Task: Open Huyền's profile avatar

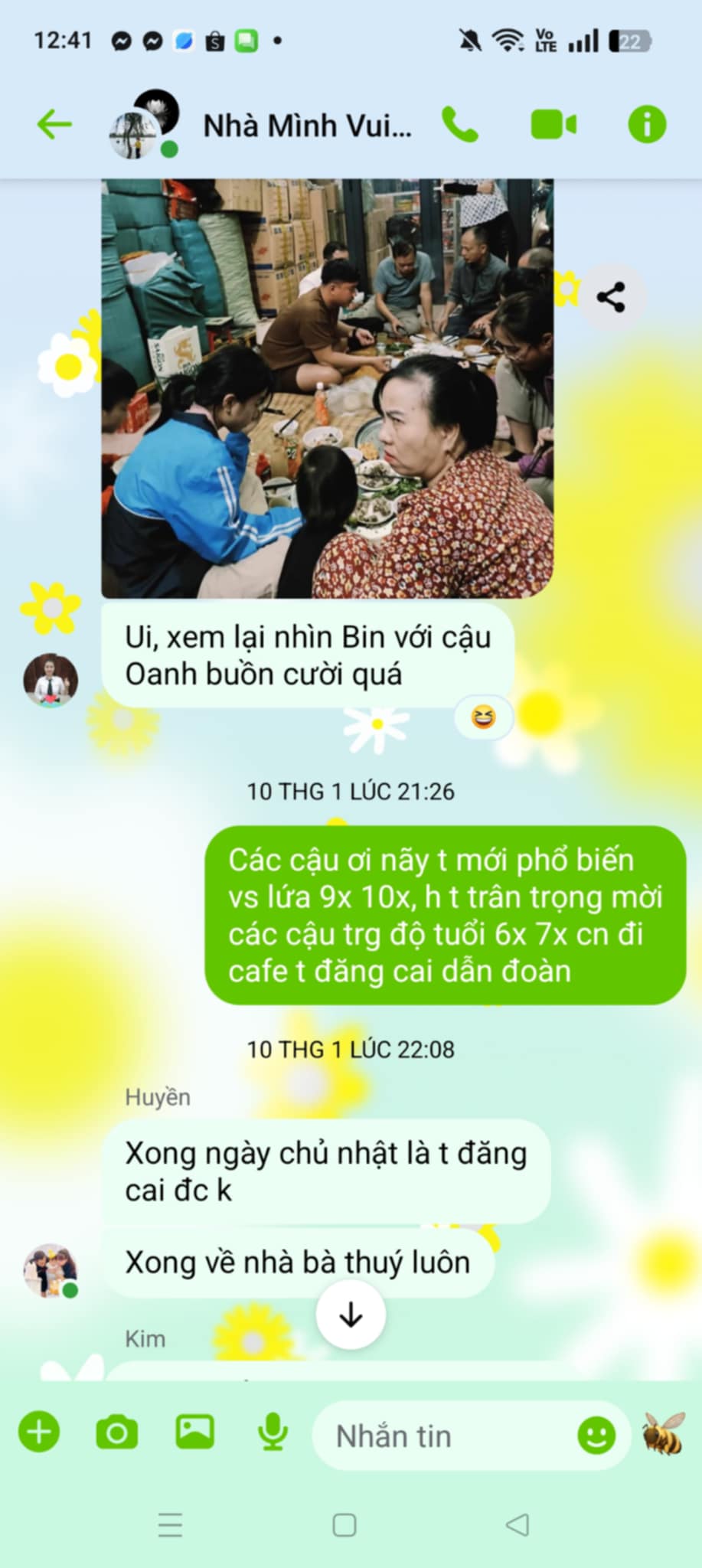Action: [51, 1270]
